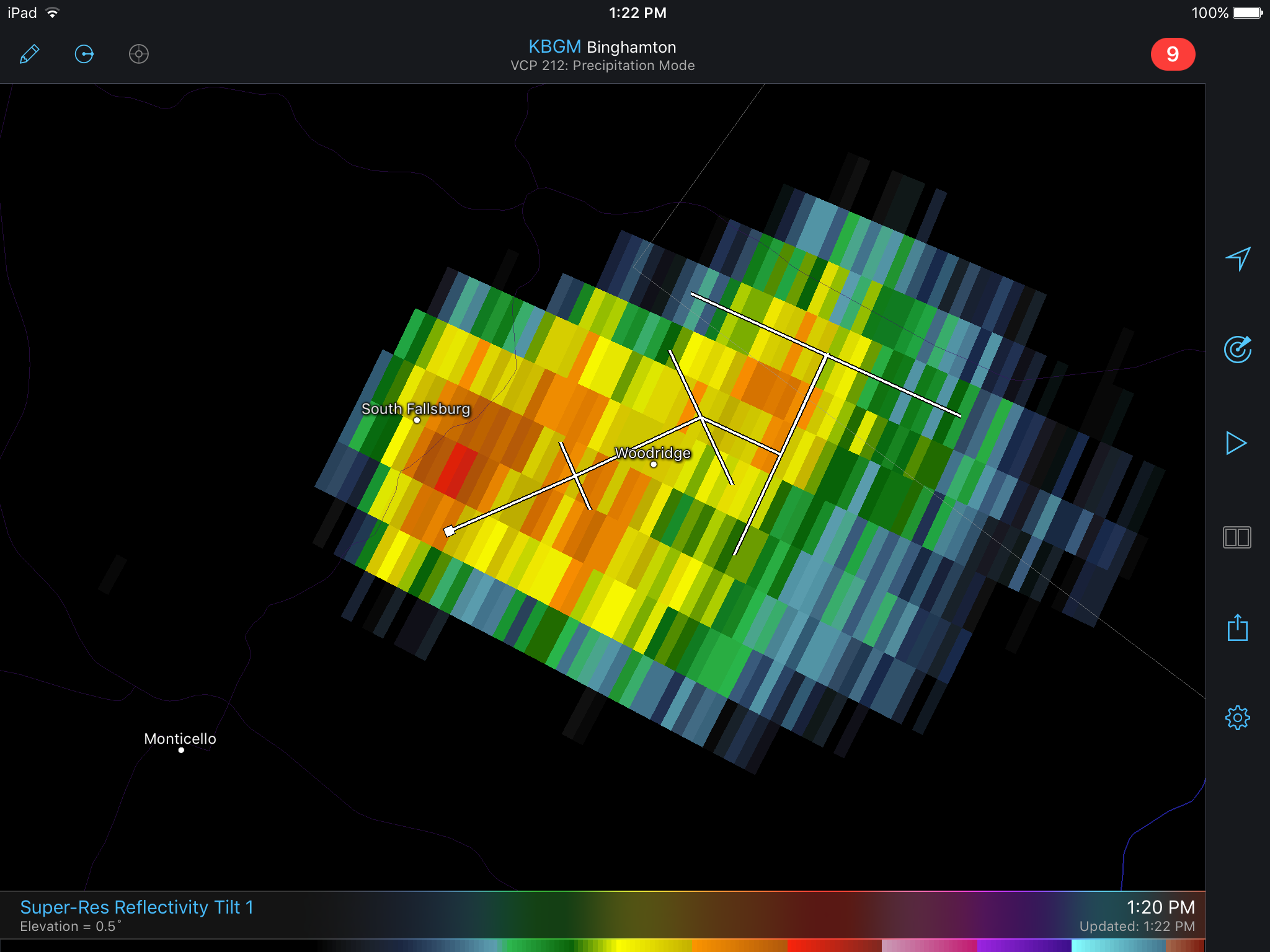Screen dimensions: 1270x952
Task: Open the distance measuring tool
Action: pos(84,55)
